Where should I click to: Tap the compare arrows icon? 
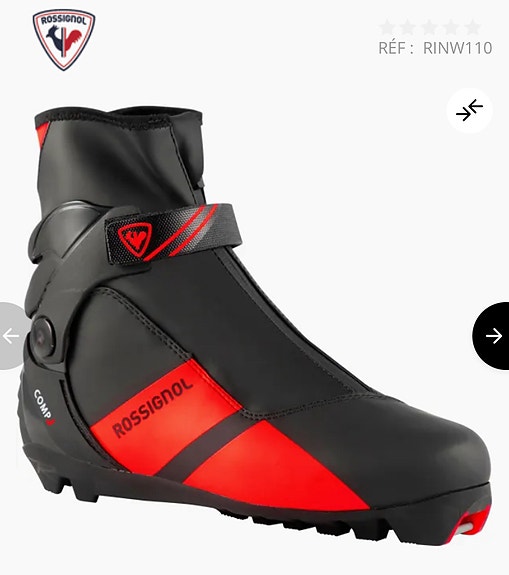(469, 110)
